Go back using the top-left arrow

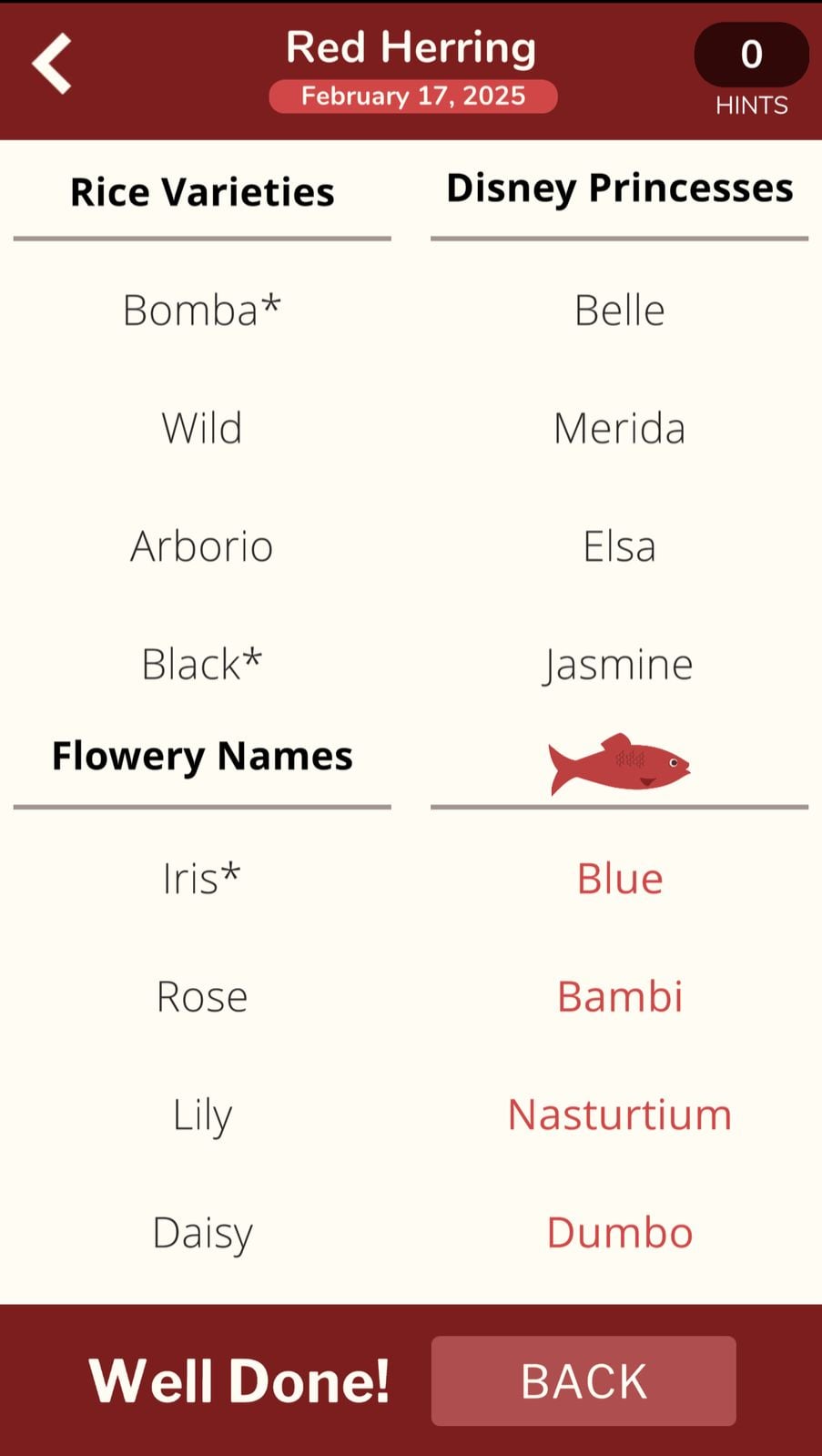click(x=52, y=64)
